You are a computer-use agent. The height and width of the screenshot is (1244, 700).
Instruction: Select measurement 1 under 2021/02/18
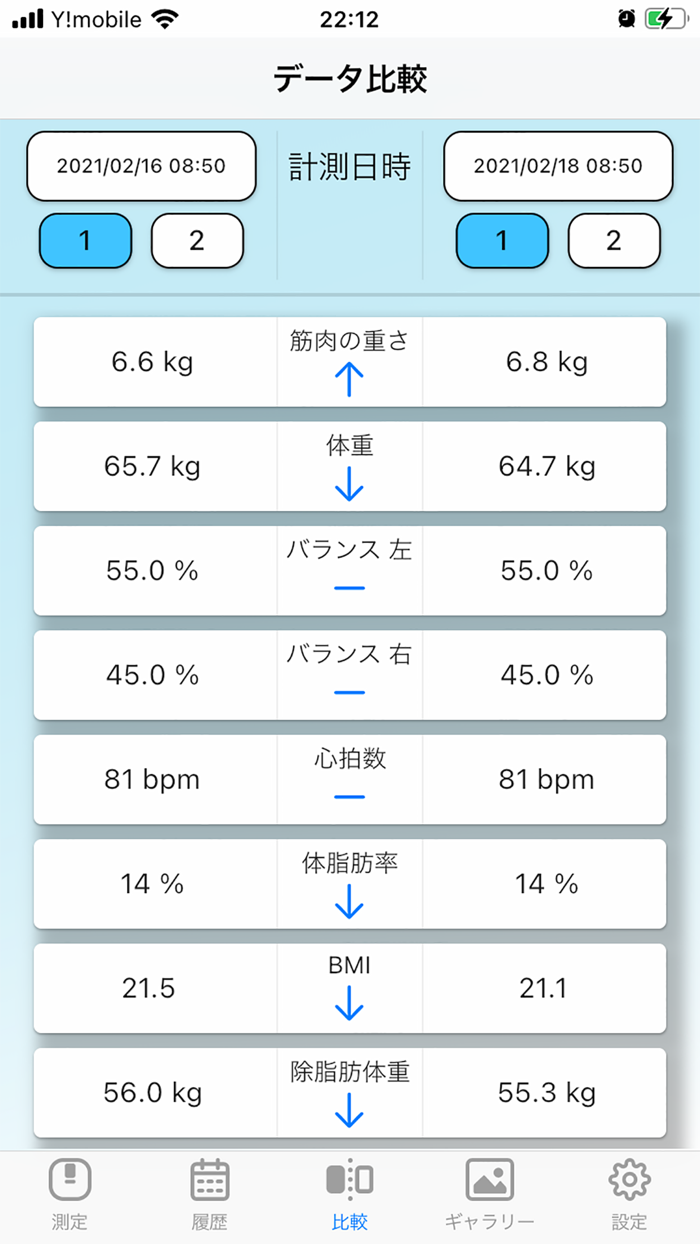[502, 241]
